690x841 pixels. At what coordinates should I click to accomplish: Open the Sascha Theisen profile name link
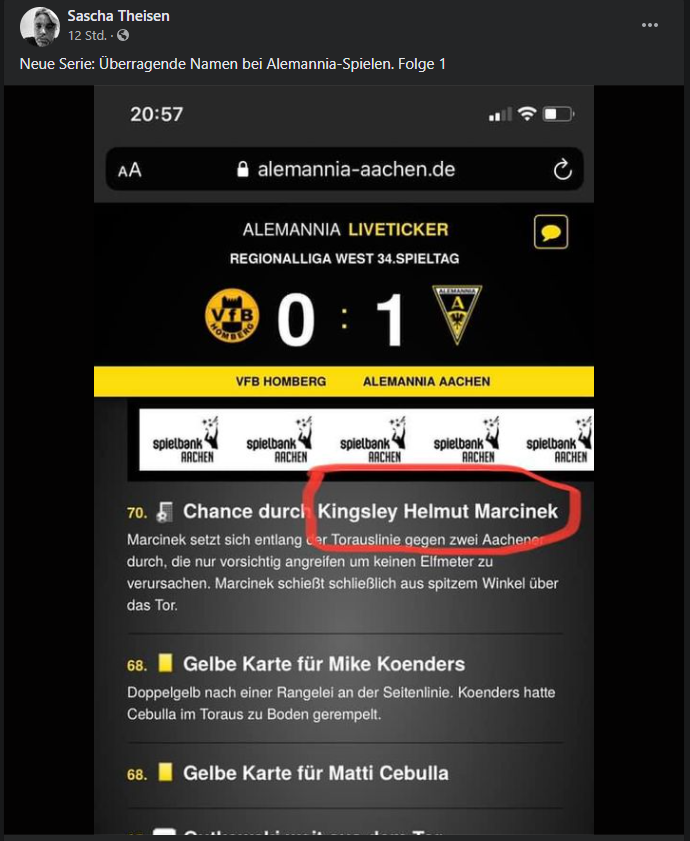(118, 16)
